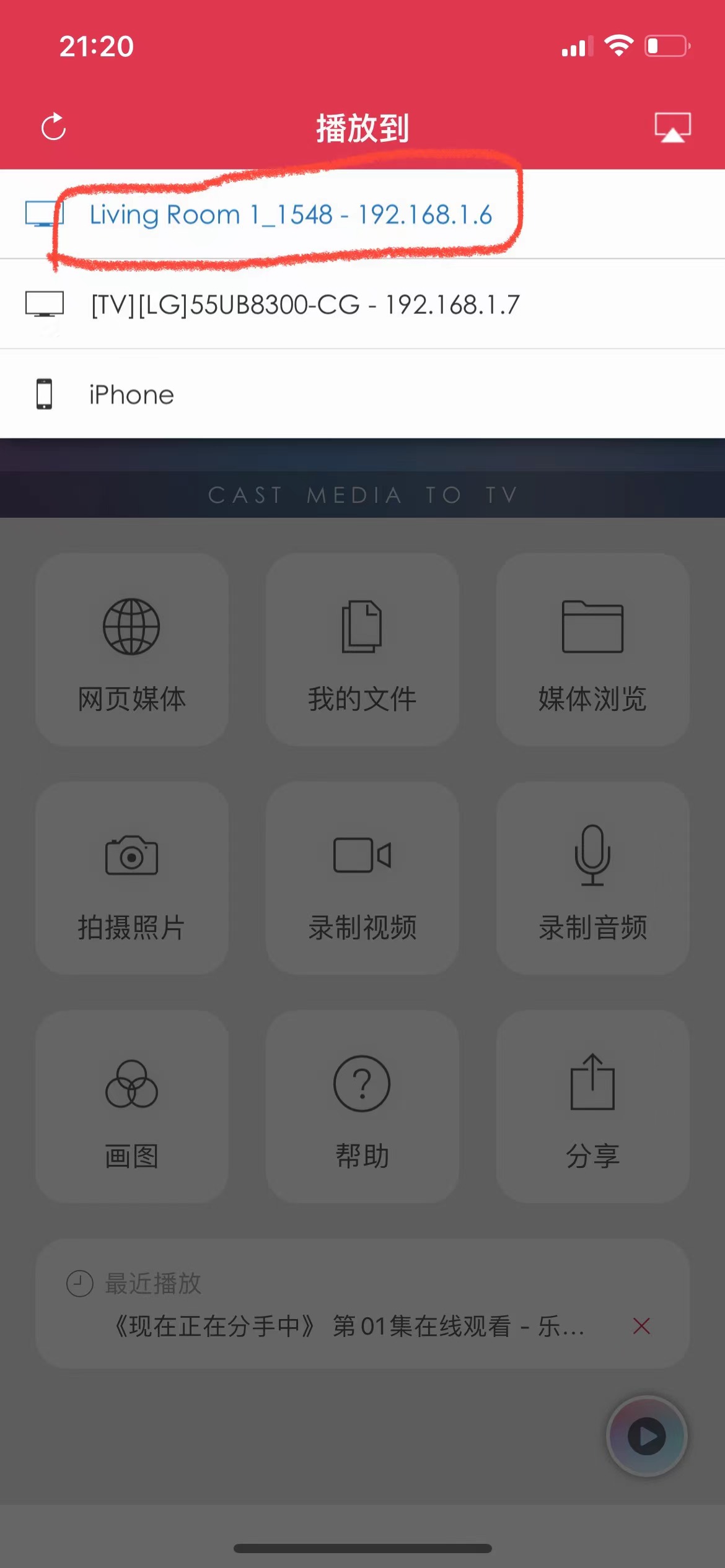Tap the floating play button
The image size is (725, 1568).
pyautogui.click(x=646, y=1435)
